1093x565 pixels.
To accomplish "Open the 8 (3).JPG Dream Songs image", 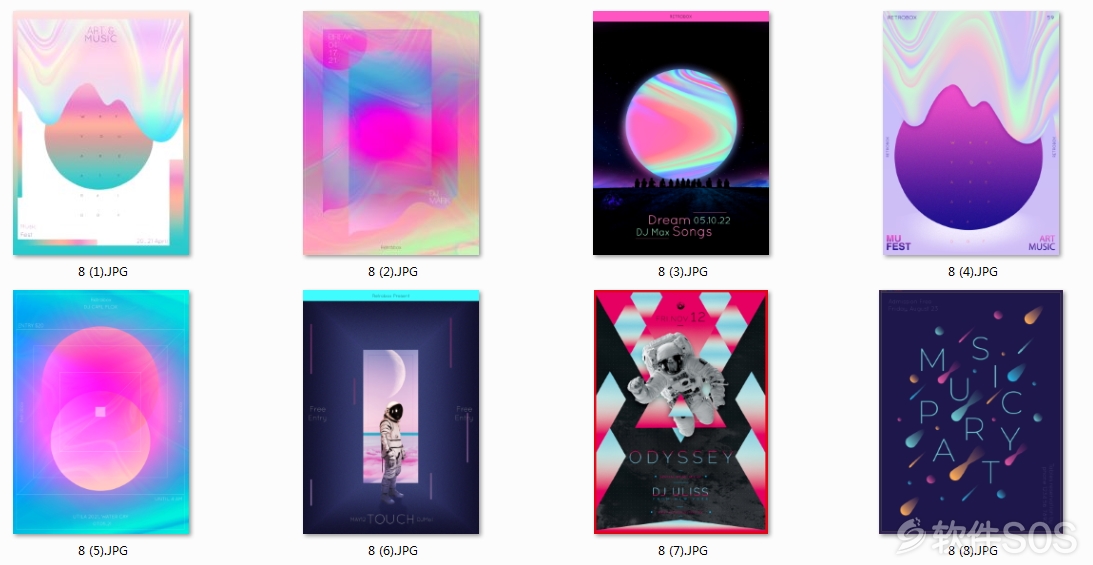I will tap(681, 133).
